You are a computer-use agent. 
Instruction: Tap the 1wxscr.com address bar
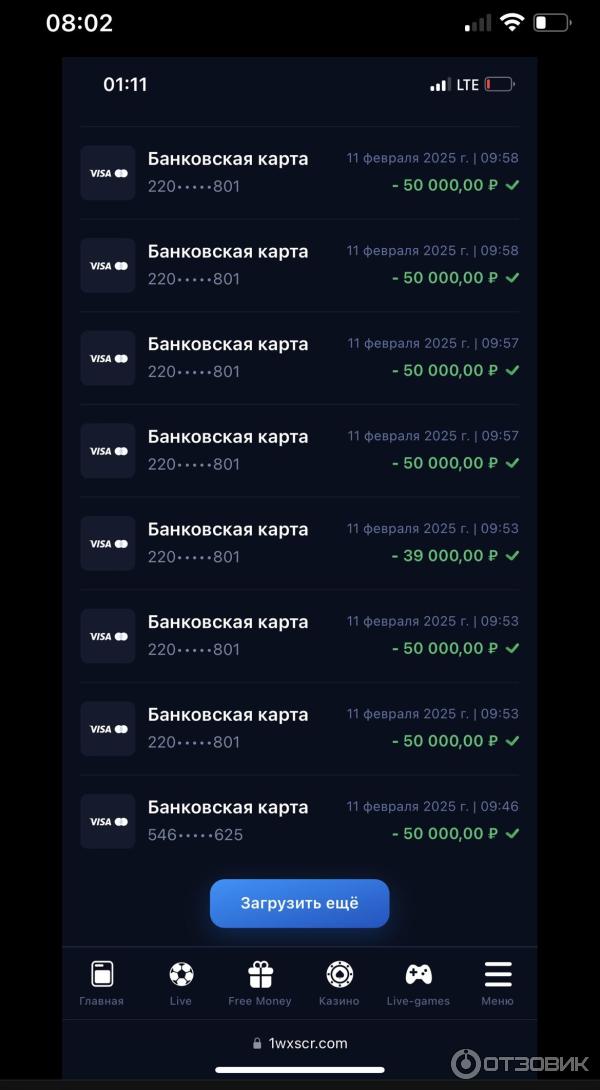point(300,1043)
